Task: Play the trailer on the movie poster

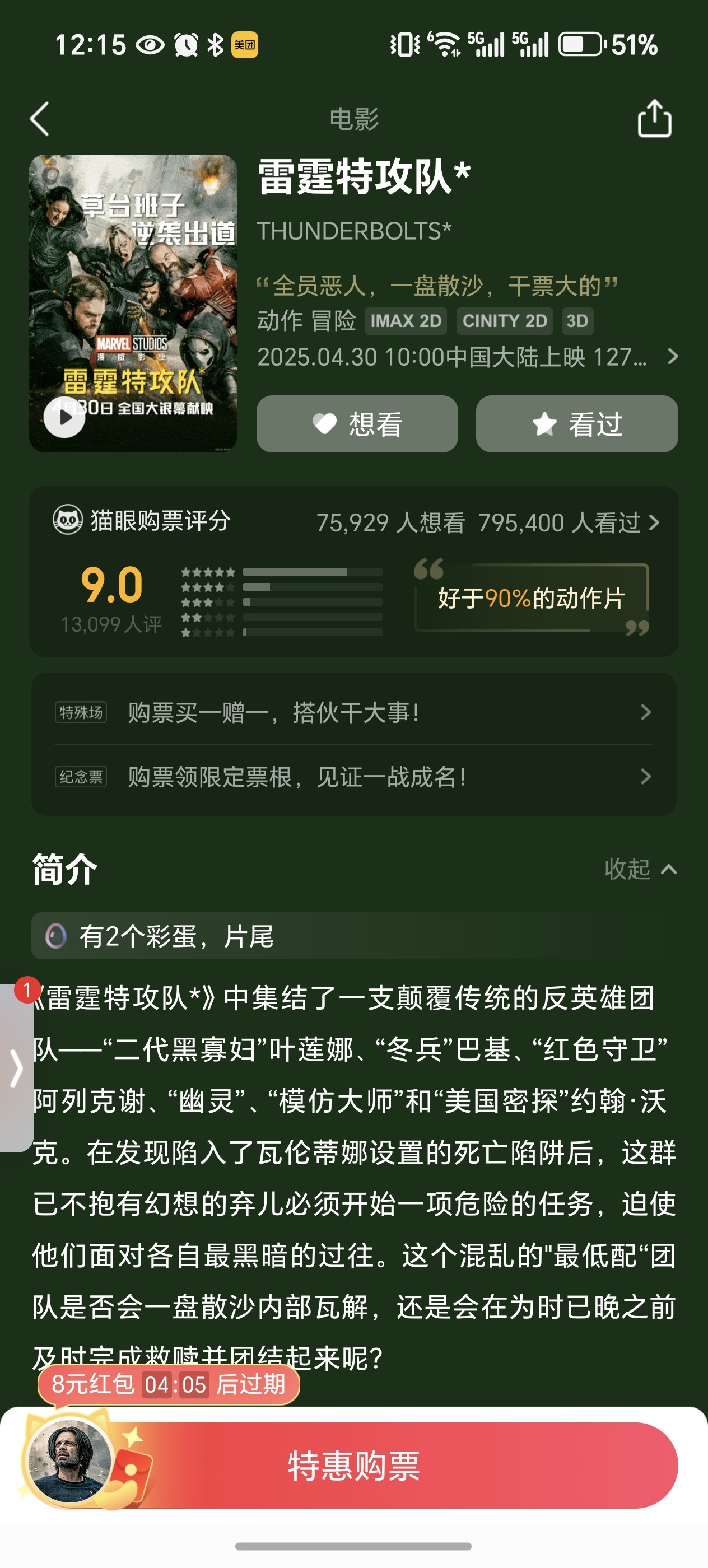Action: [x=64, y=418]
